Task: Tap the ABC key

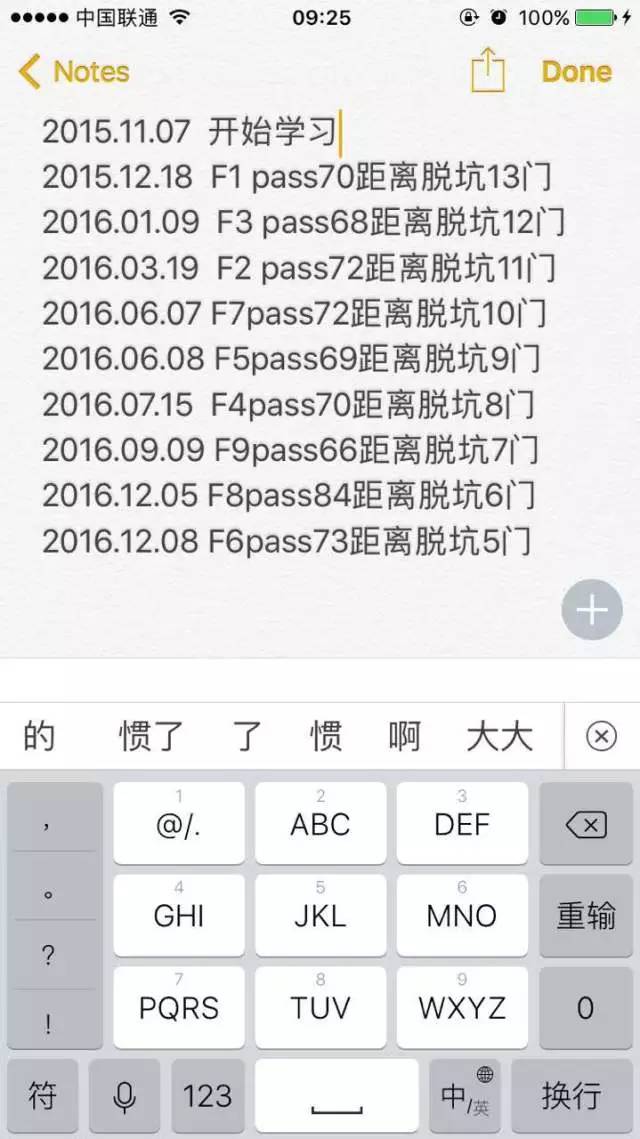Action: pos(320,824)
